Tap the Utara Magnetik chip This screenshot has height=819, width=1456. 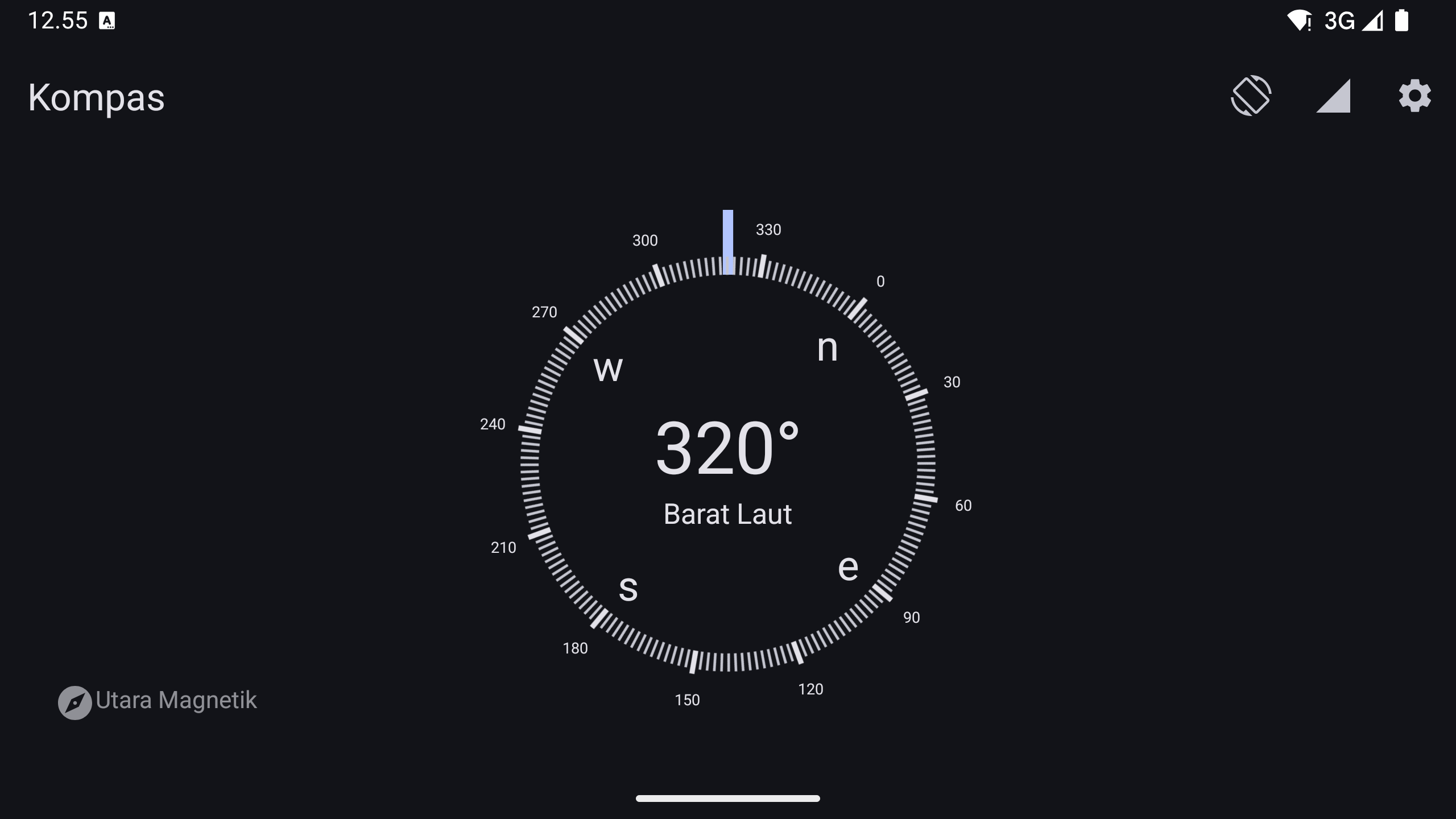point(158,701)
